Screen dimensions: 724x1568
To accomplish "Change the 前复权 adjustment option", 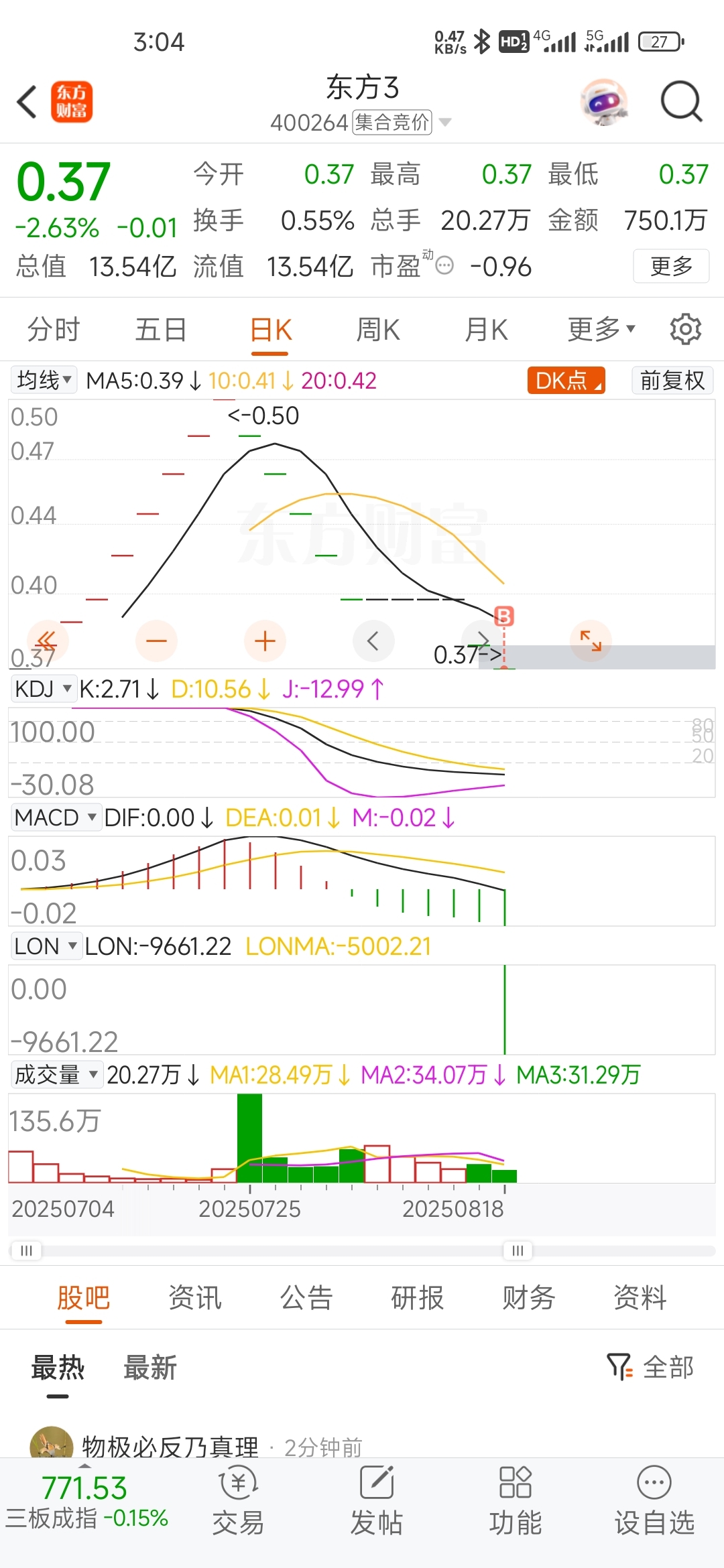I will point(672,381).
